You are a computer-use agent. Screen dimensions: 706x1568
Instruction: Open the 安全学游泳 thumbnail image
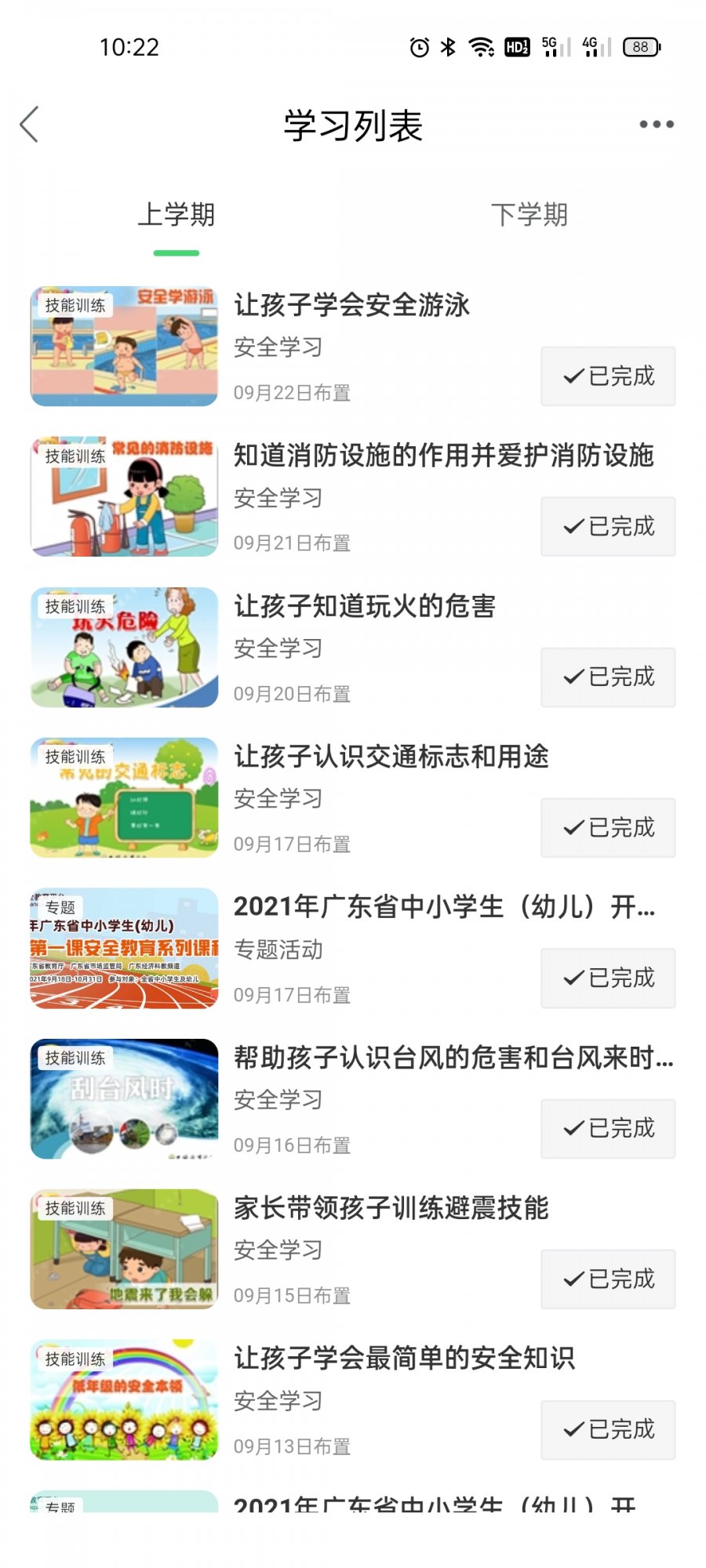[124, 347]
